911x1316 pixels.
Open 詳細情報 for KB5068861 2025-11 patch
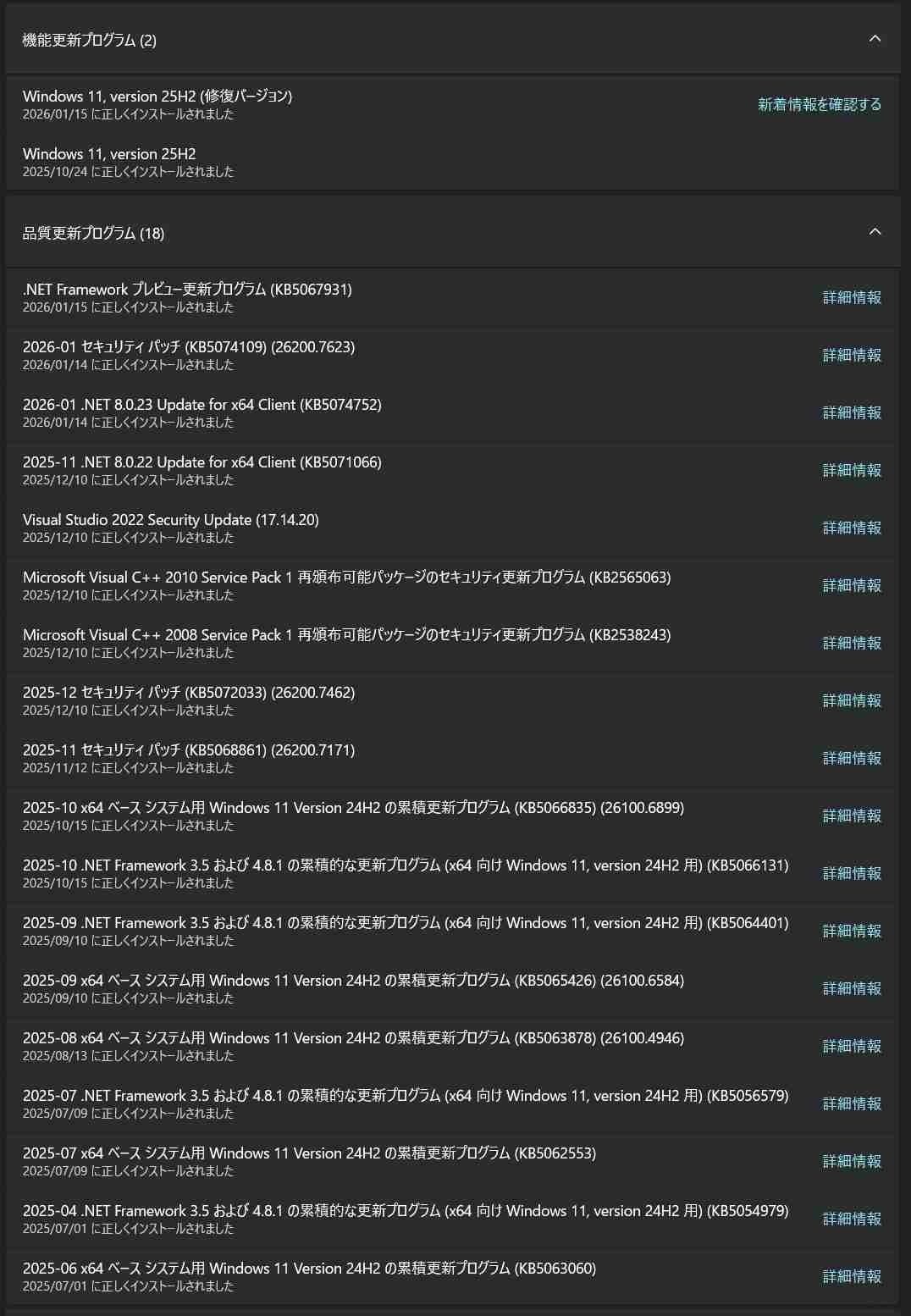pyautogui.click(x=852, y=758)
